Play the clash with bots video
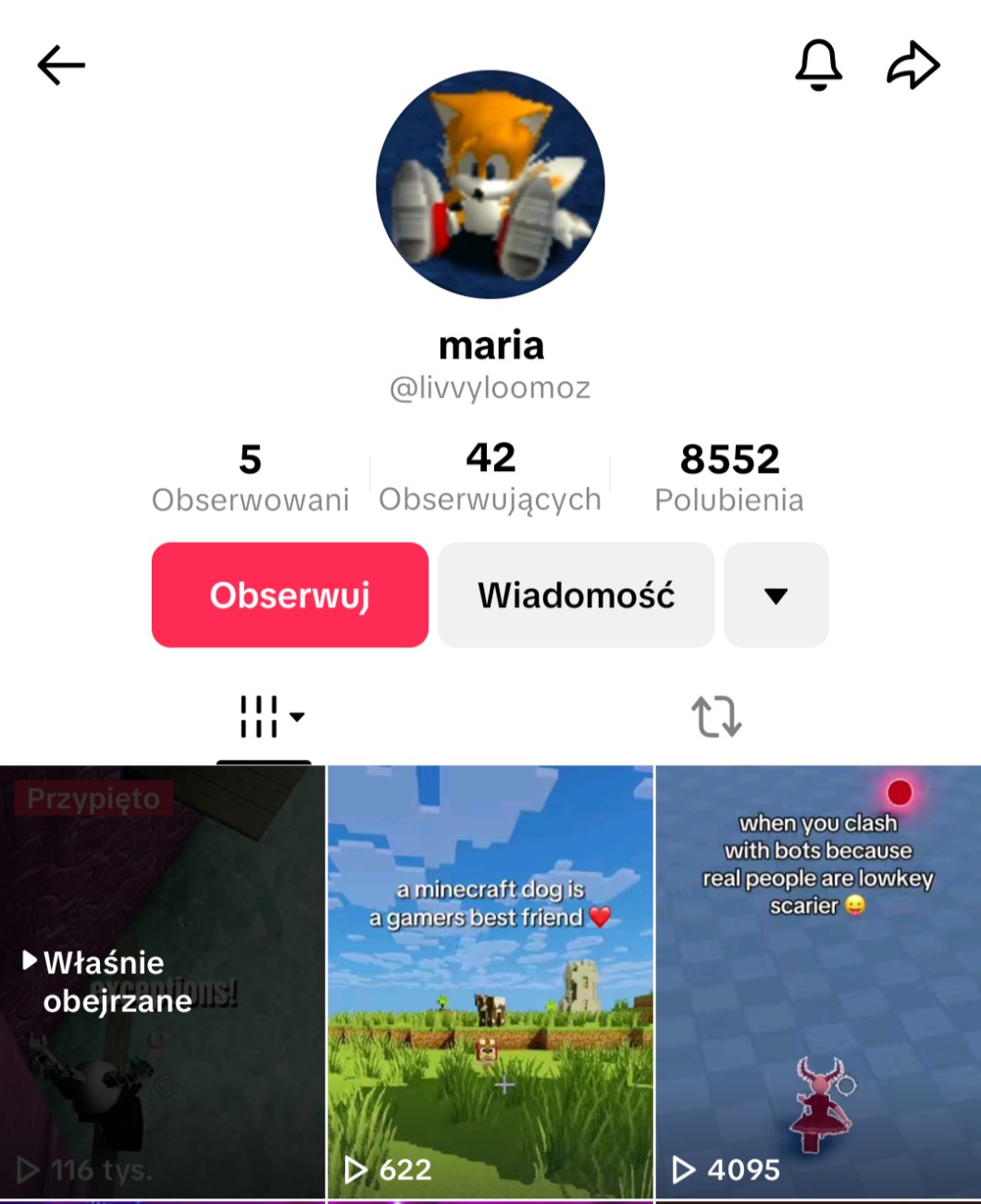The height and width of the screenshot is (1204, 981). pyautogui.click(x=818, y=981)
